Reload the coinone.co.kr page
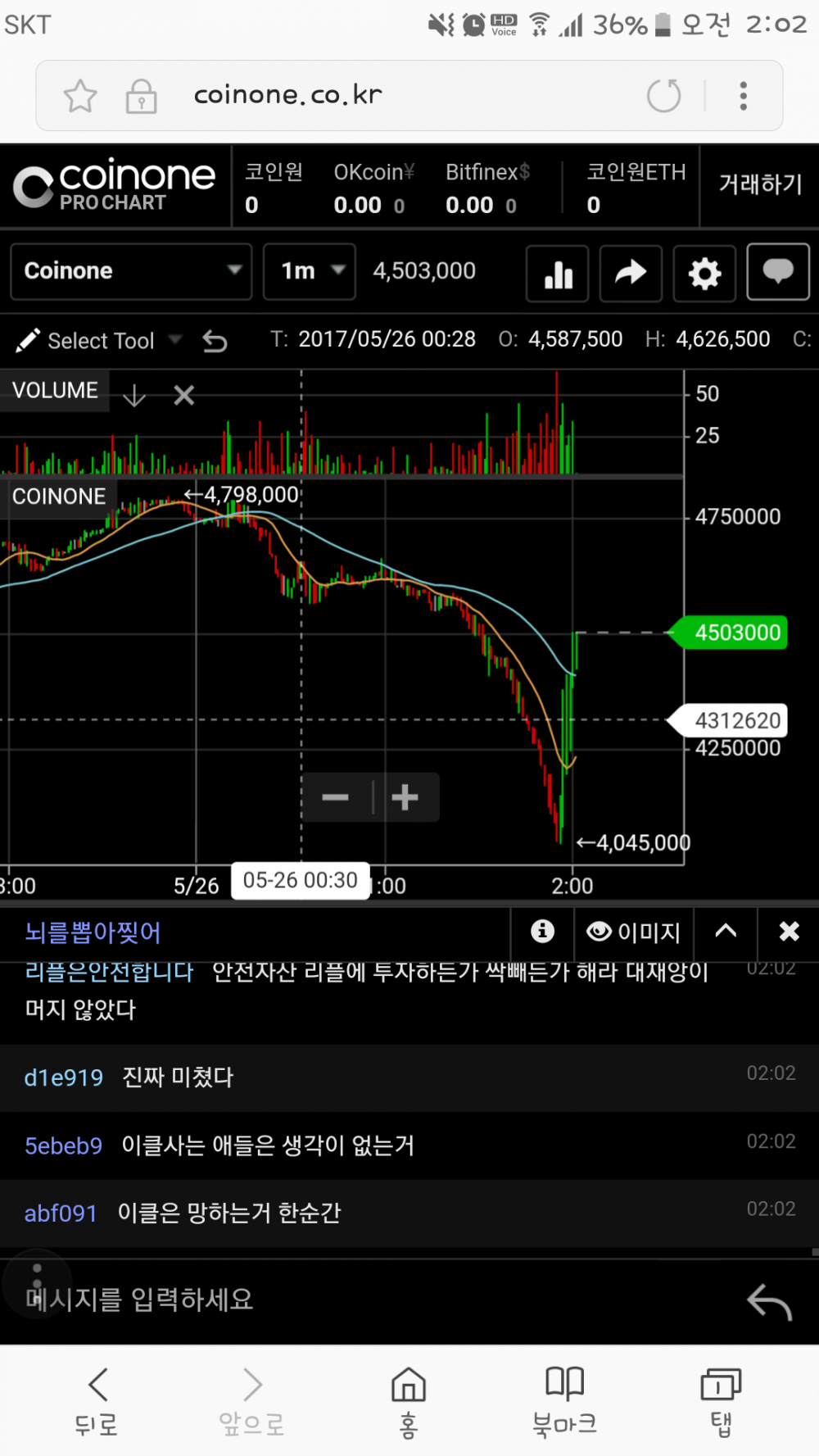The width and height of the screenshot is (819, 1456). tap(663, 96)
